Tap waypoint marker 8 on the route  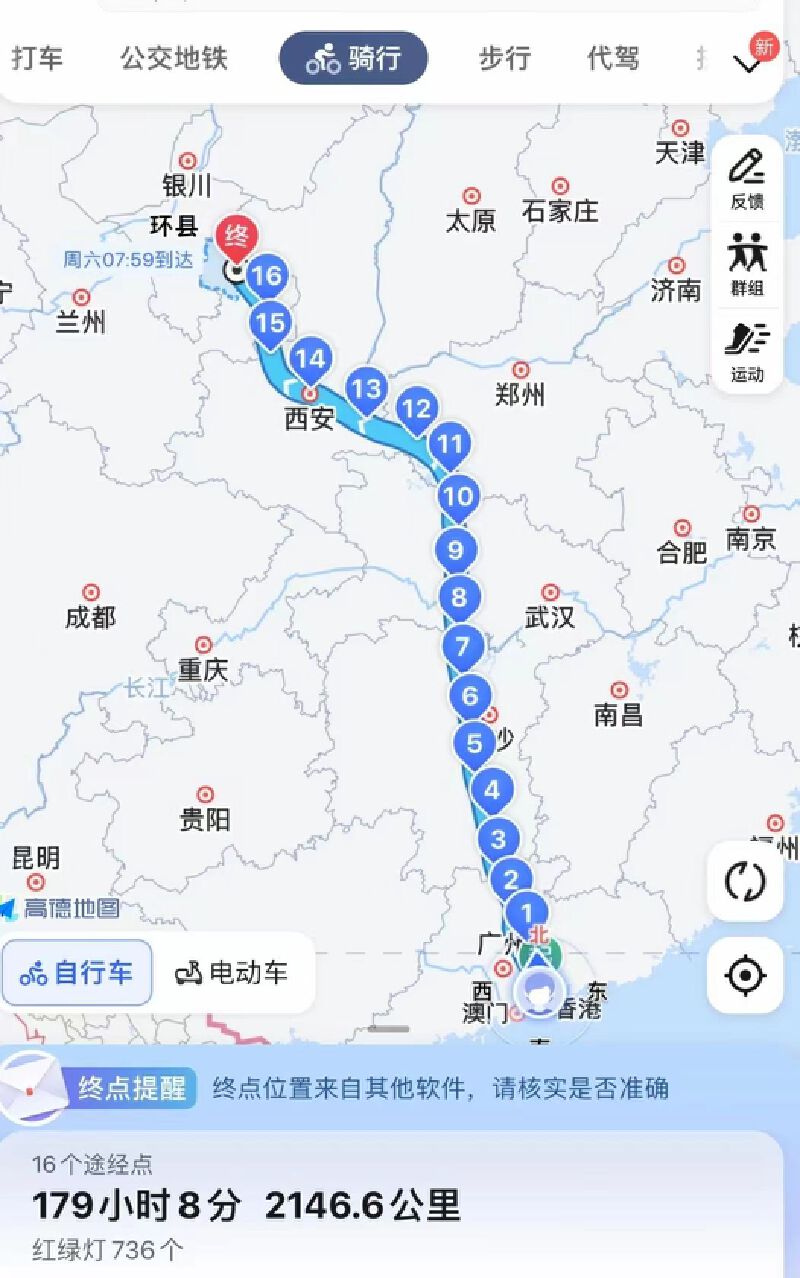tap(459, 598)
